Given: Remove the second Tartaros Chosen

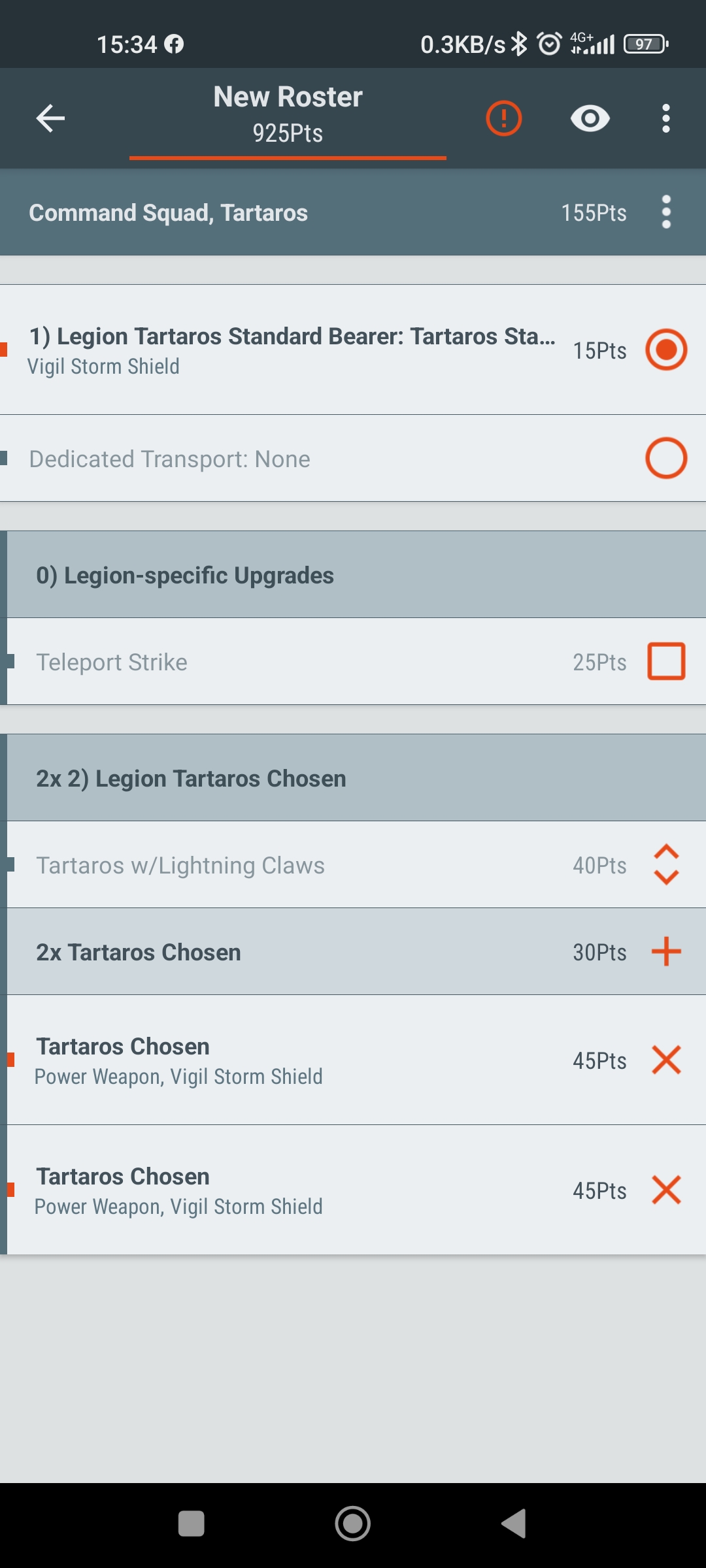Looking at the screenshot, I should pyautogui.click(x=665, y=1190).
